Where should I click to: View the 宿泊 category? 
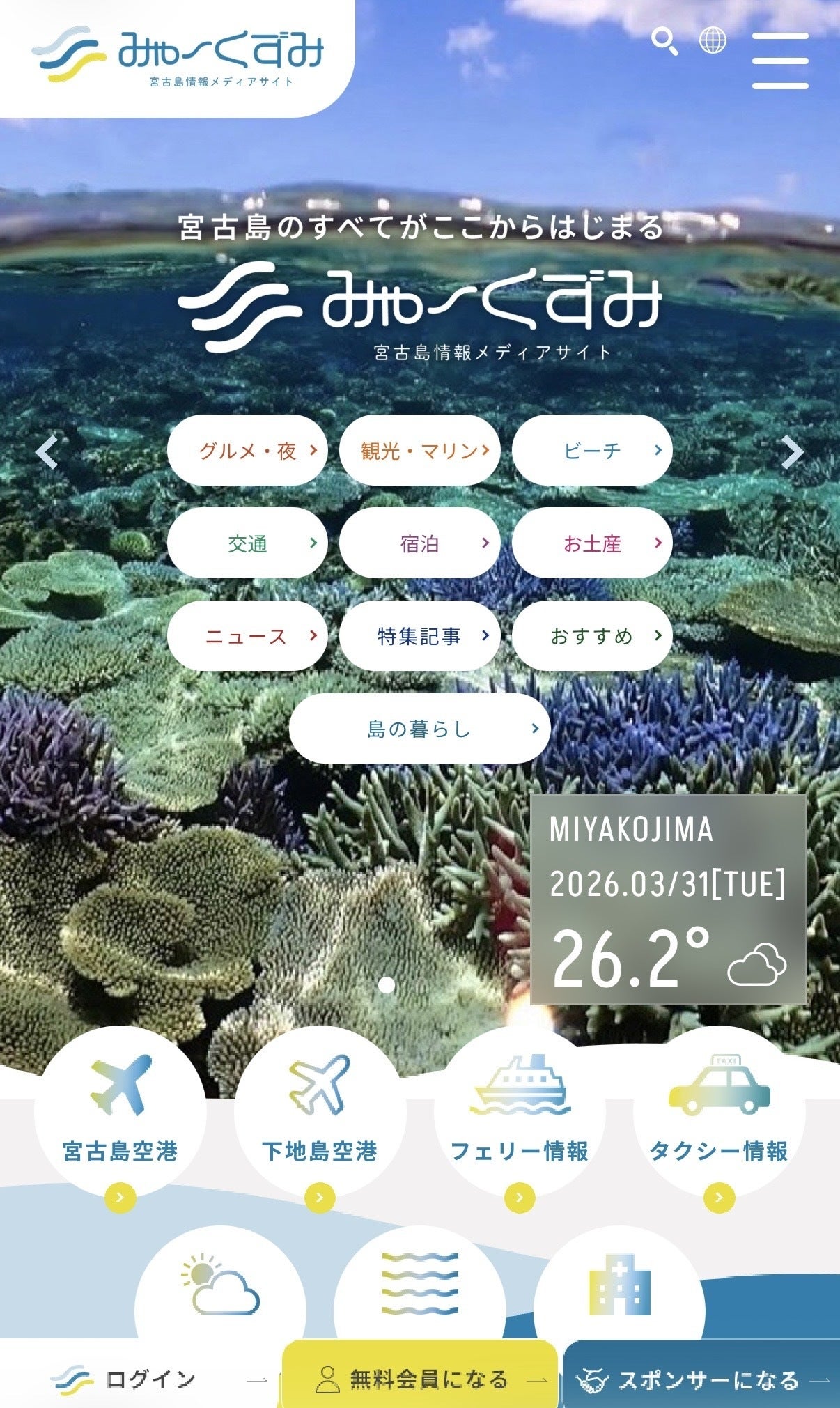coord(419,543)
